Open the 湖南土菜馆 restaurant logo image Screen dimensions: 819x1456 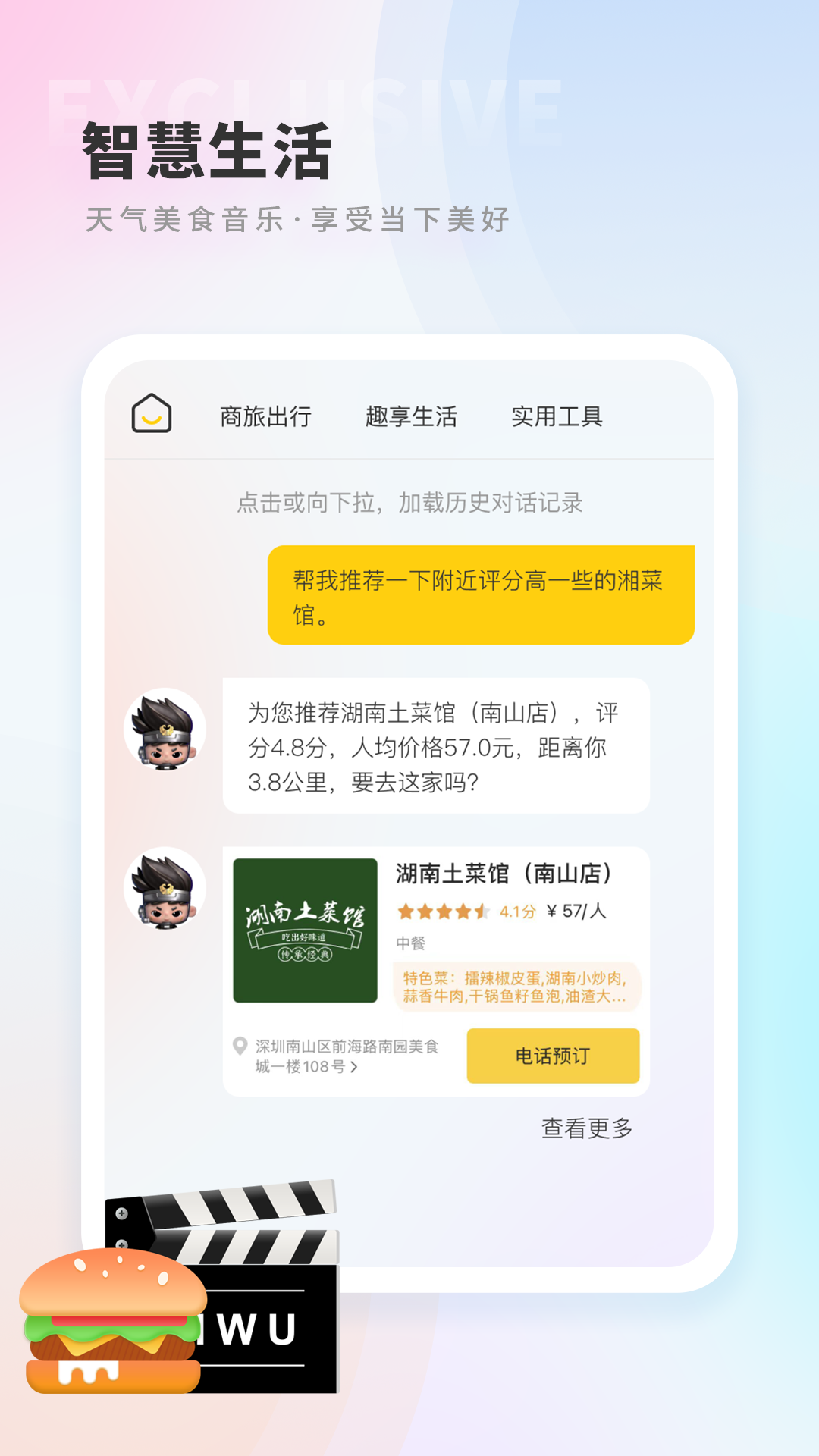[x=305, y=928]
